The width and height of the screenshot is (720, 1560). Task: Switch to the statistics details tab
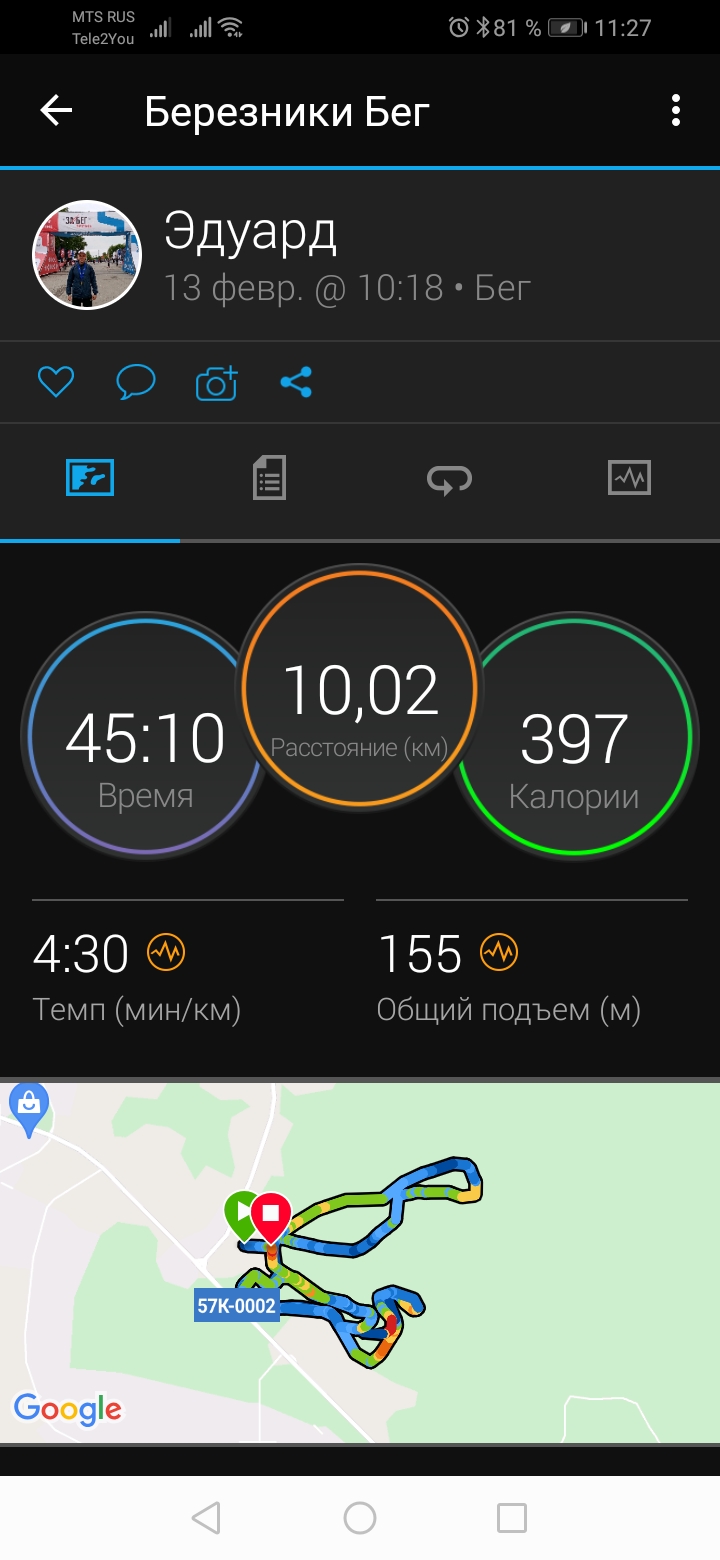tap(269, 478)
